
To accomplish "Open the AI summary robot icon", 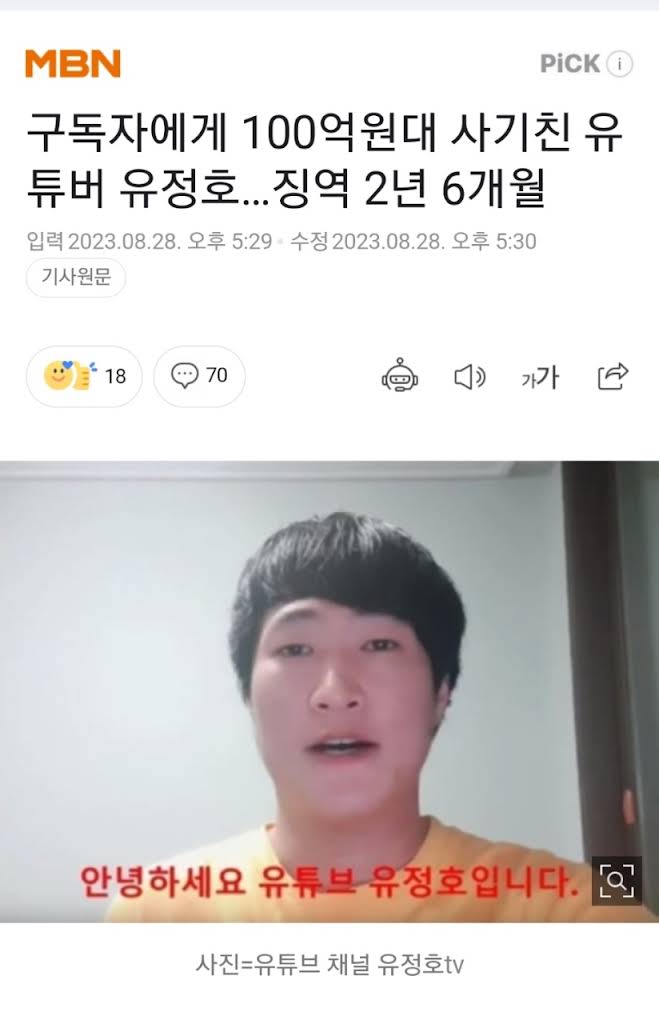I will point(400,376).
